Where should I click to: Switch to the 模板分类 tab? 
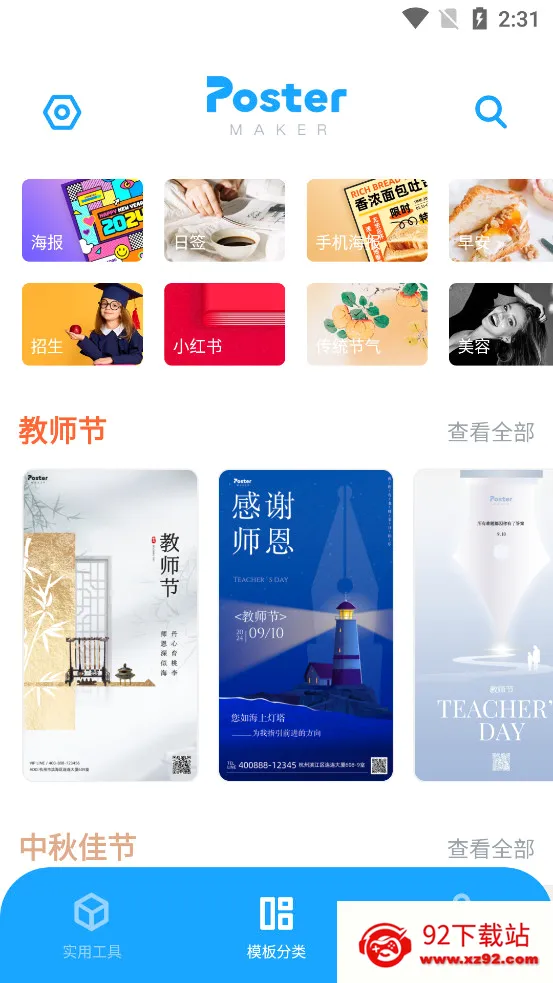[276, 926]
